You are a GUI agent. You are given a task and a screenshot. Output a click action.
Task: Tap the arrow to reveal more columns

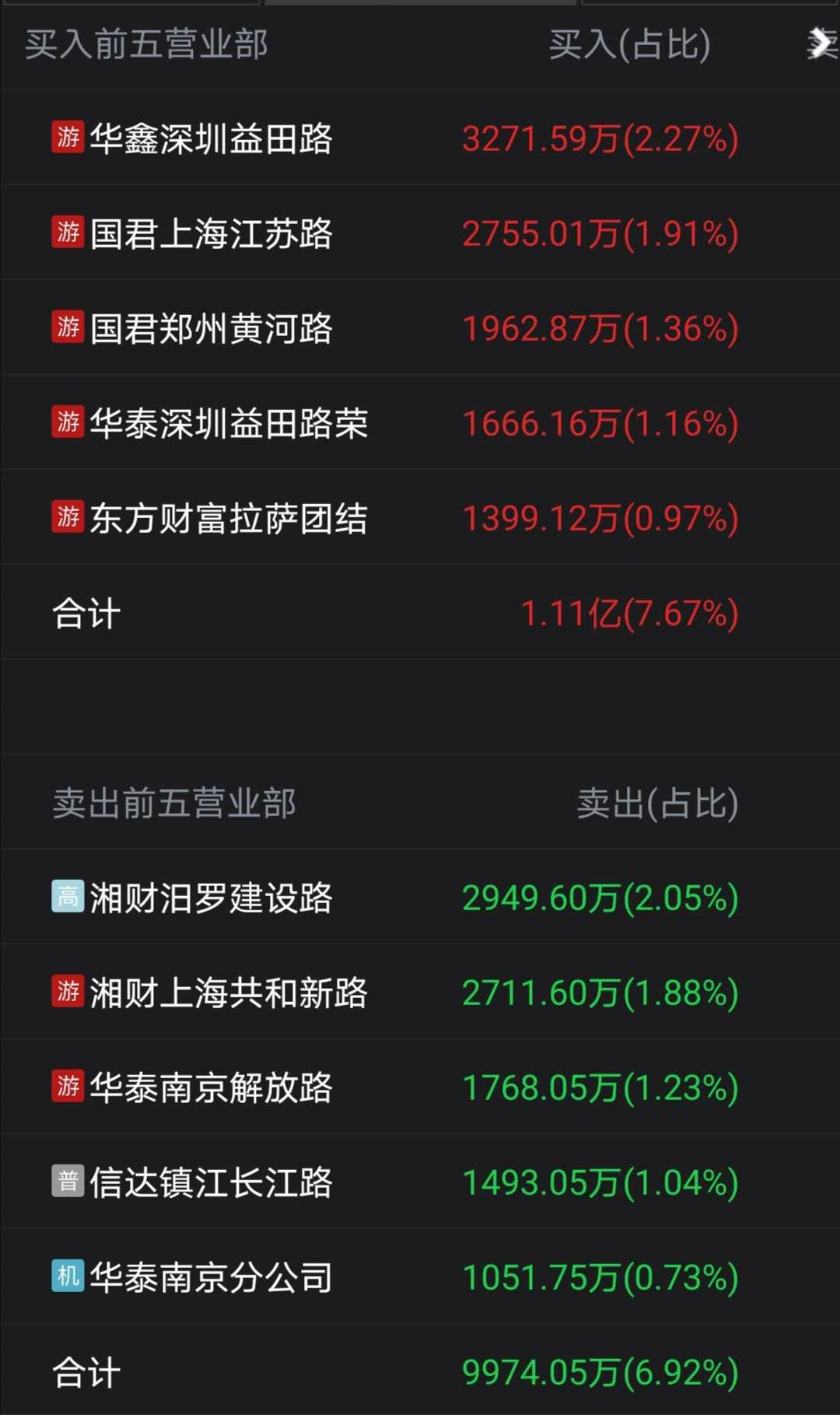pyautogui.click(x=818, y=44)
